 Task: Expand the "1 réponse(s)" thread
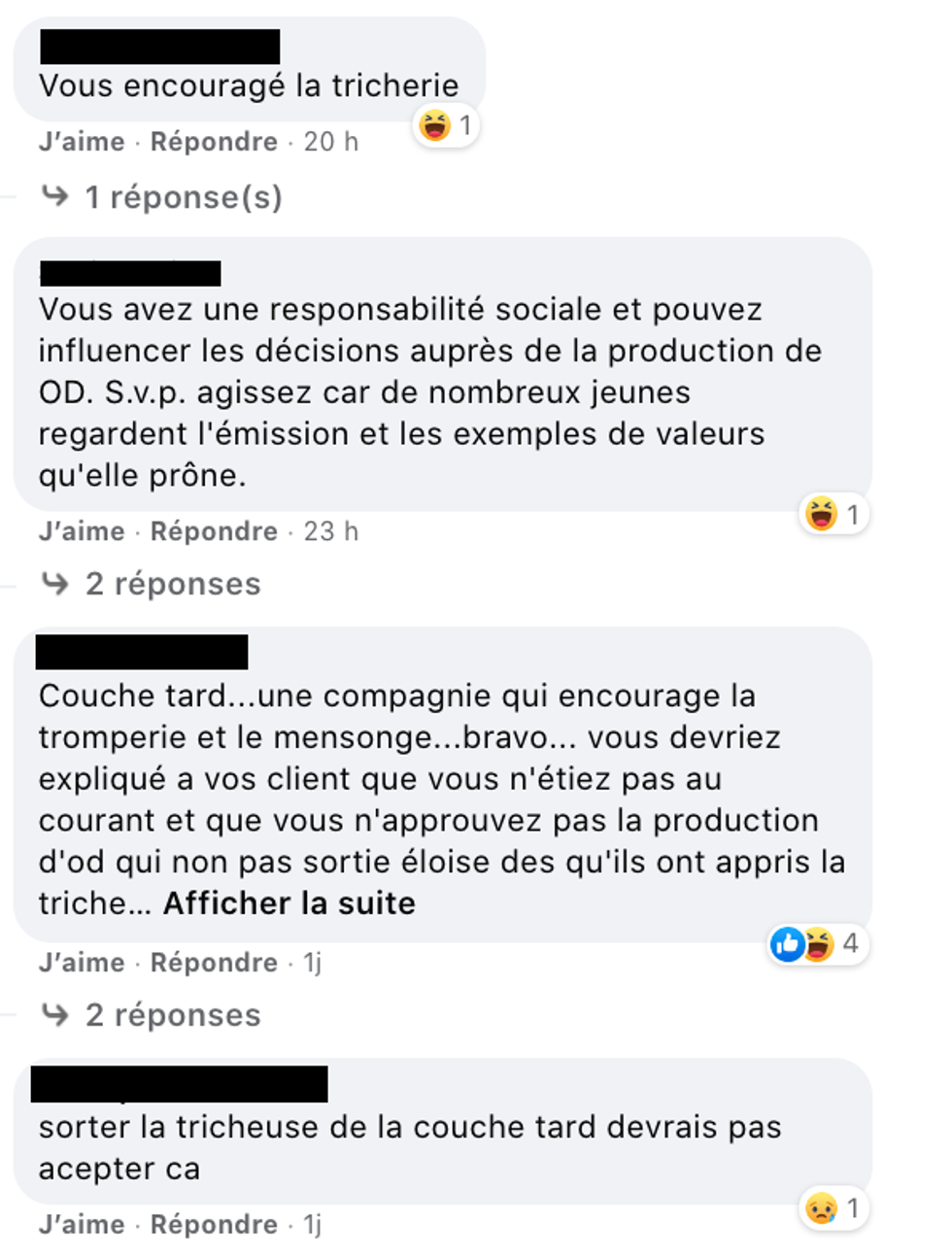click(183, 197)
